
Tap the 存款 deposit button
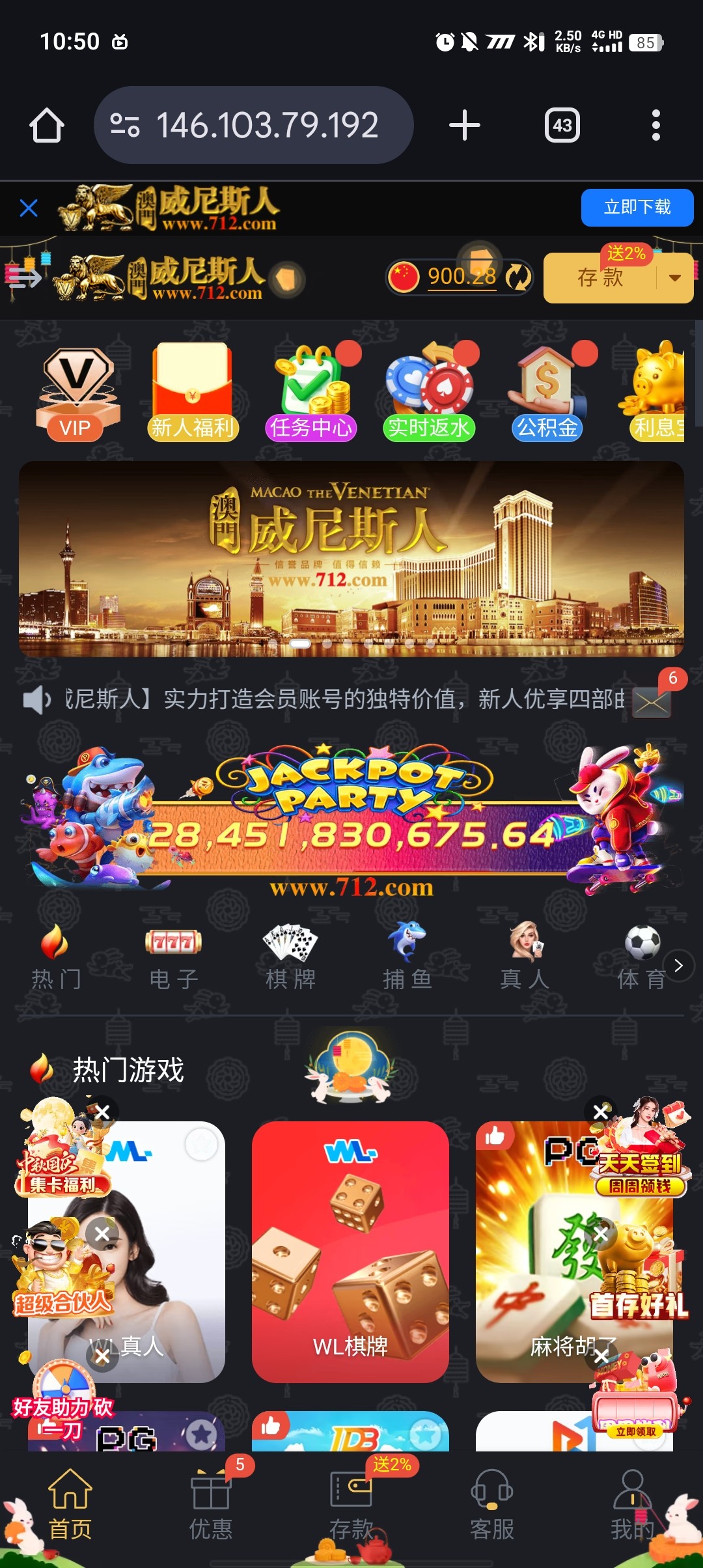[x=600, y=278]
